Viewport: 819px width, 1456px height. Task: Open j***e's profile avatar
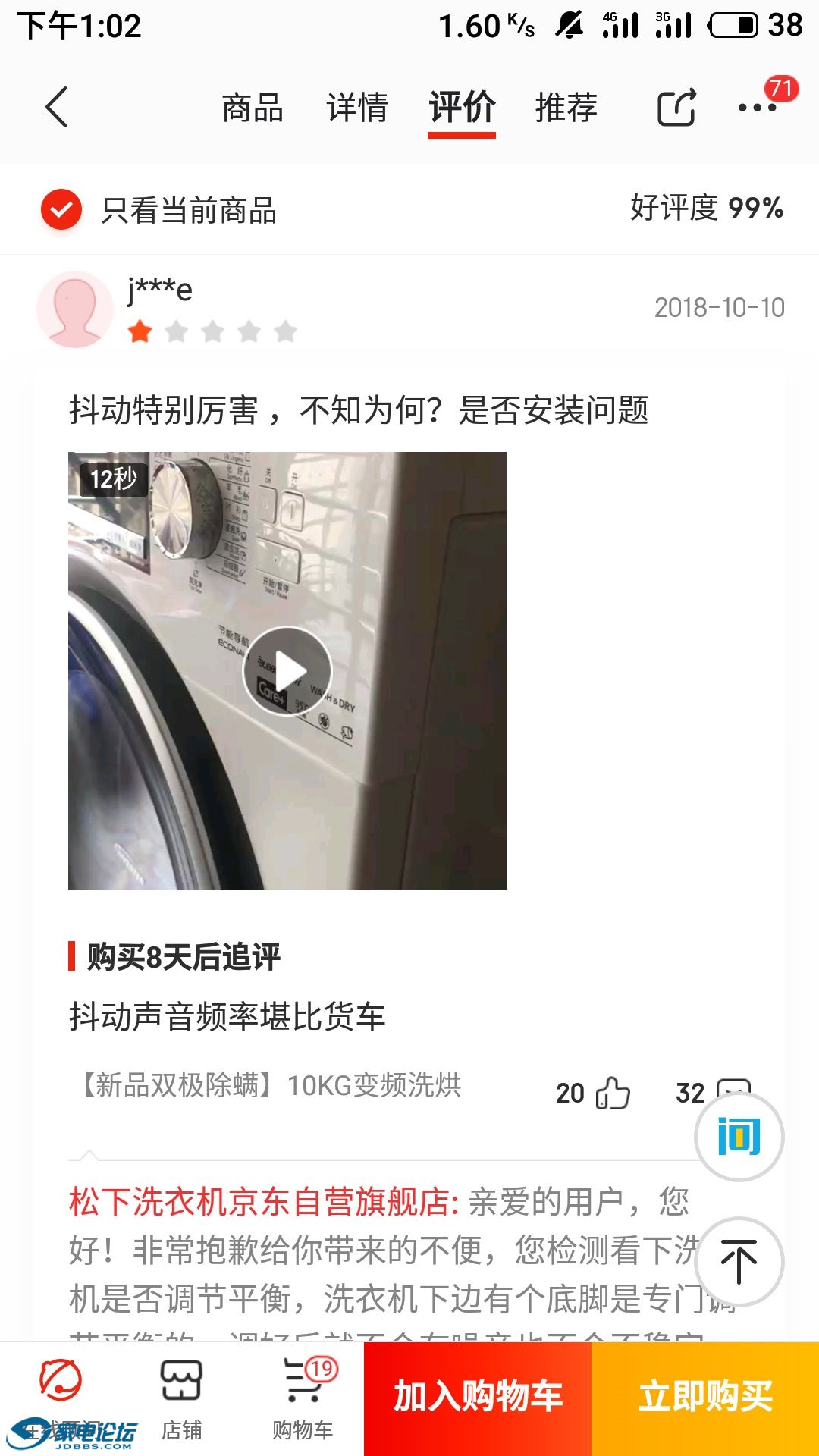[75, 309]
